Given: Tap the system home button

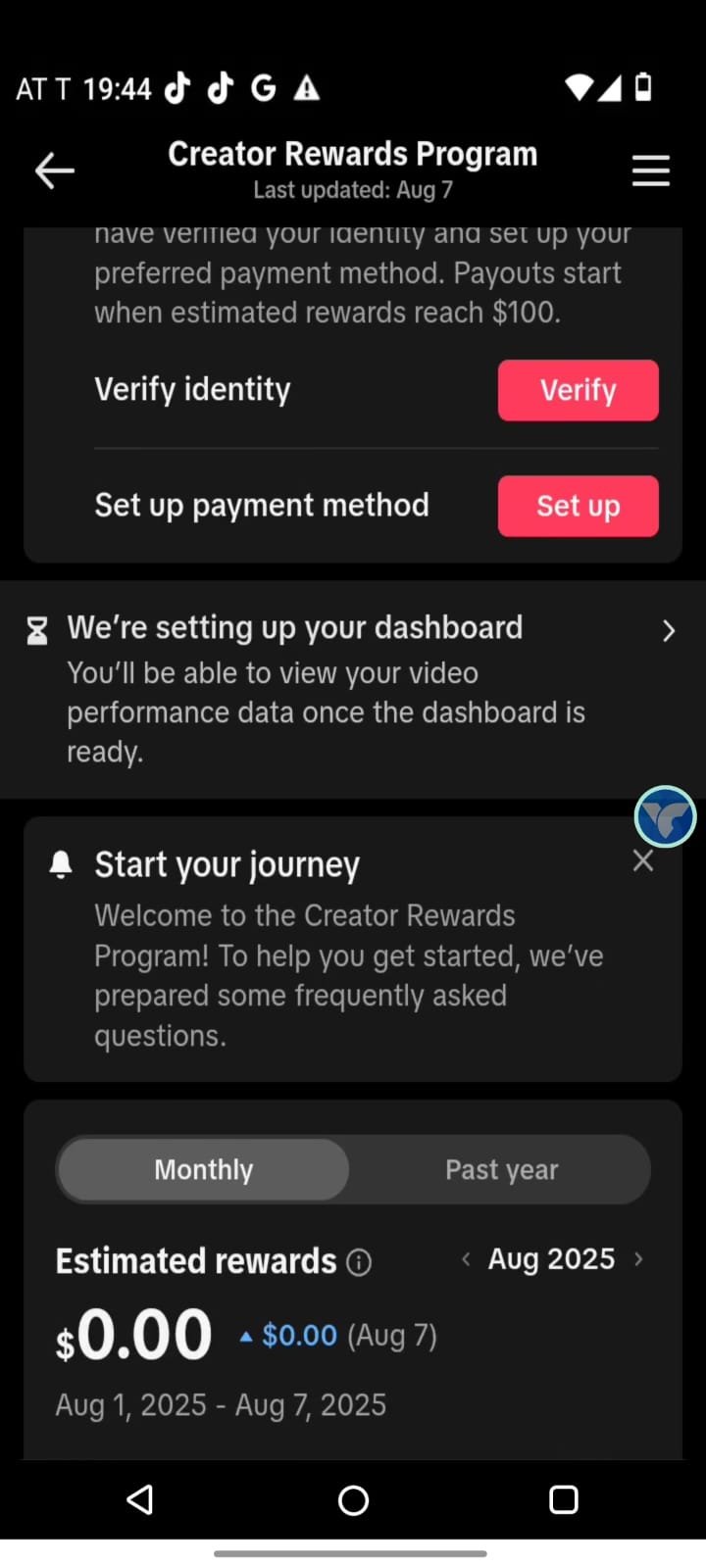Looking at the screenshot, I should 353,1499.
